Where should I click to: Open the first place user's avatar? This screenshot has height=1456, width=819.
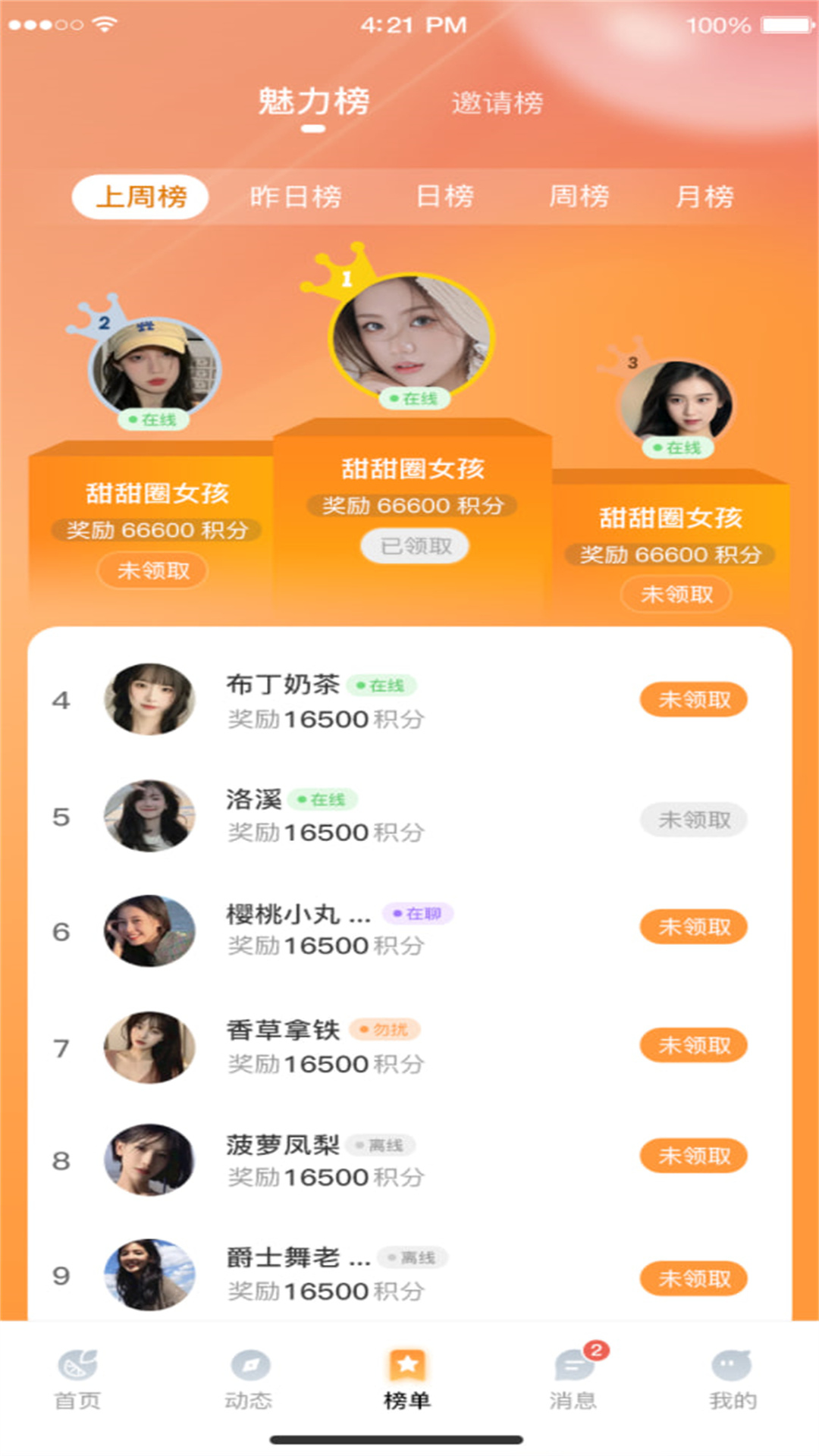pyautogui.click(x=411, y=335)
